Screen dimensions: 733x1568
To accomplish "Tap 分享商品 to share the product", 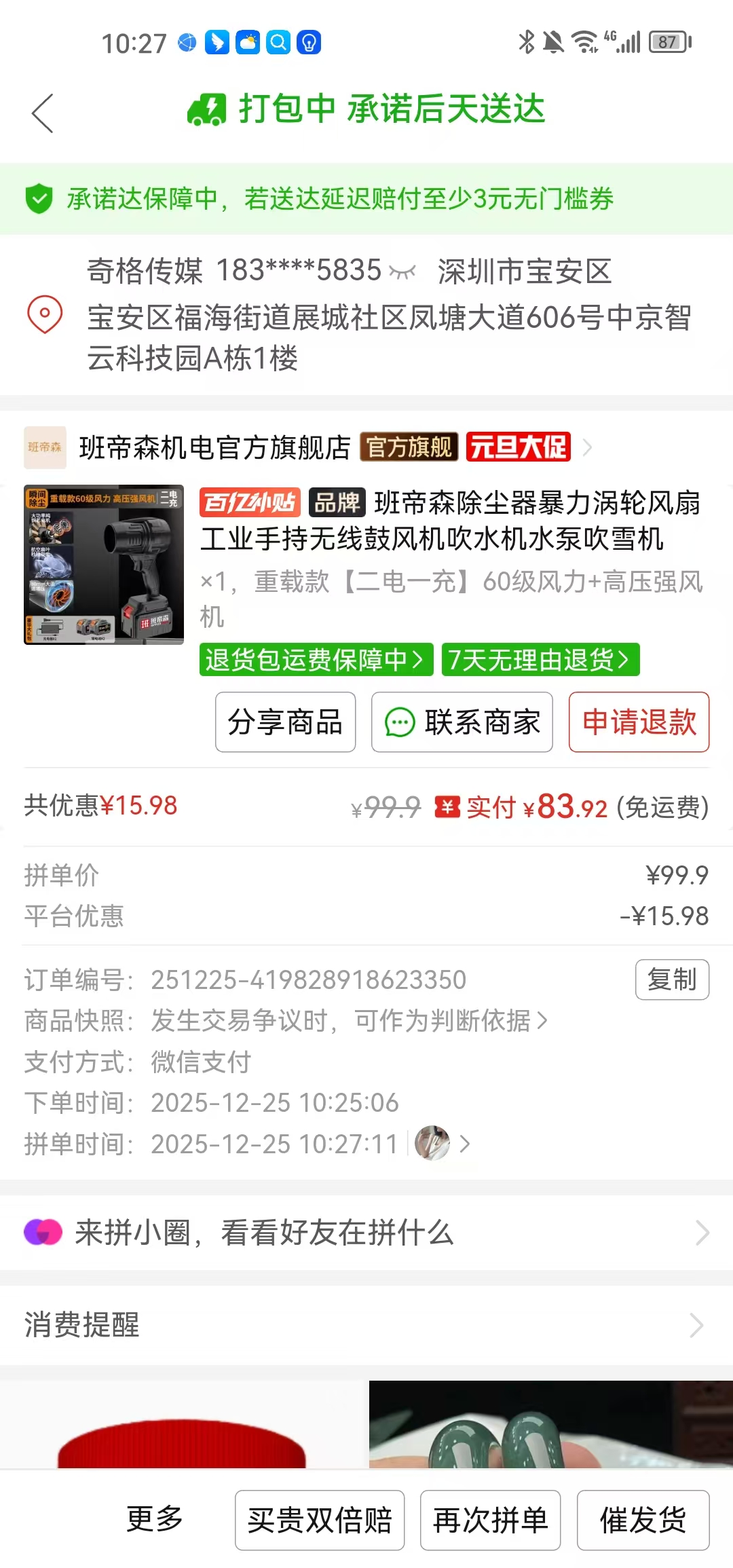I will (285, 722).
